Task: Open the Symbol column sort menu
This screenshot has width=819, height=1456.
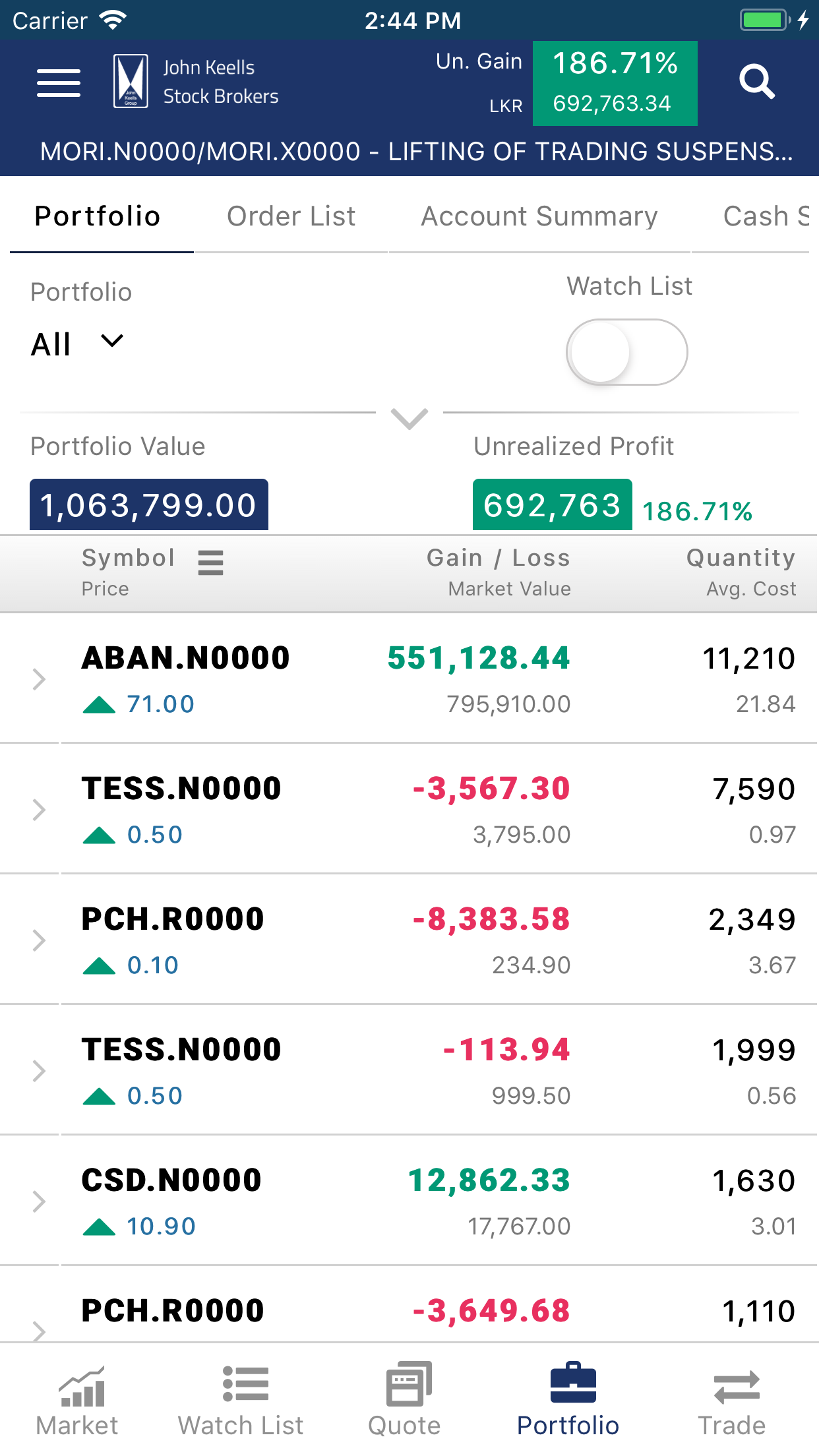Action: [210, 562]
